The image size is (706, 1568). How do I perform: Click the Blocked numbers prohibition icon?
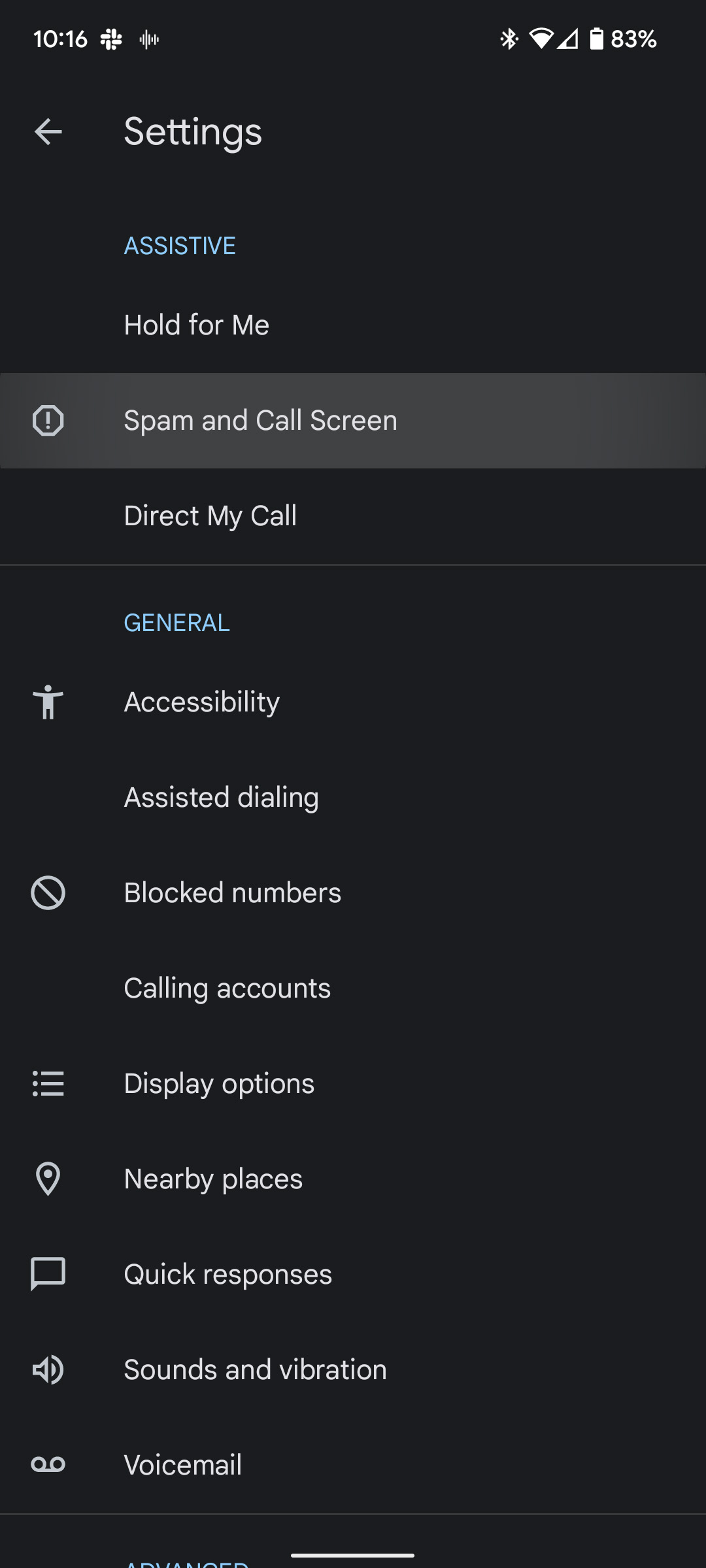(48, 892)
